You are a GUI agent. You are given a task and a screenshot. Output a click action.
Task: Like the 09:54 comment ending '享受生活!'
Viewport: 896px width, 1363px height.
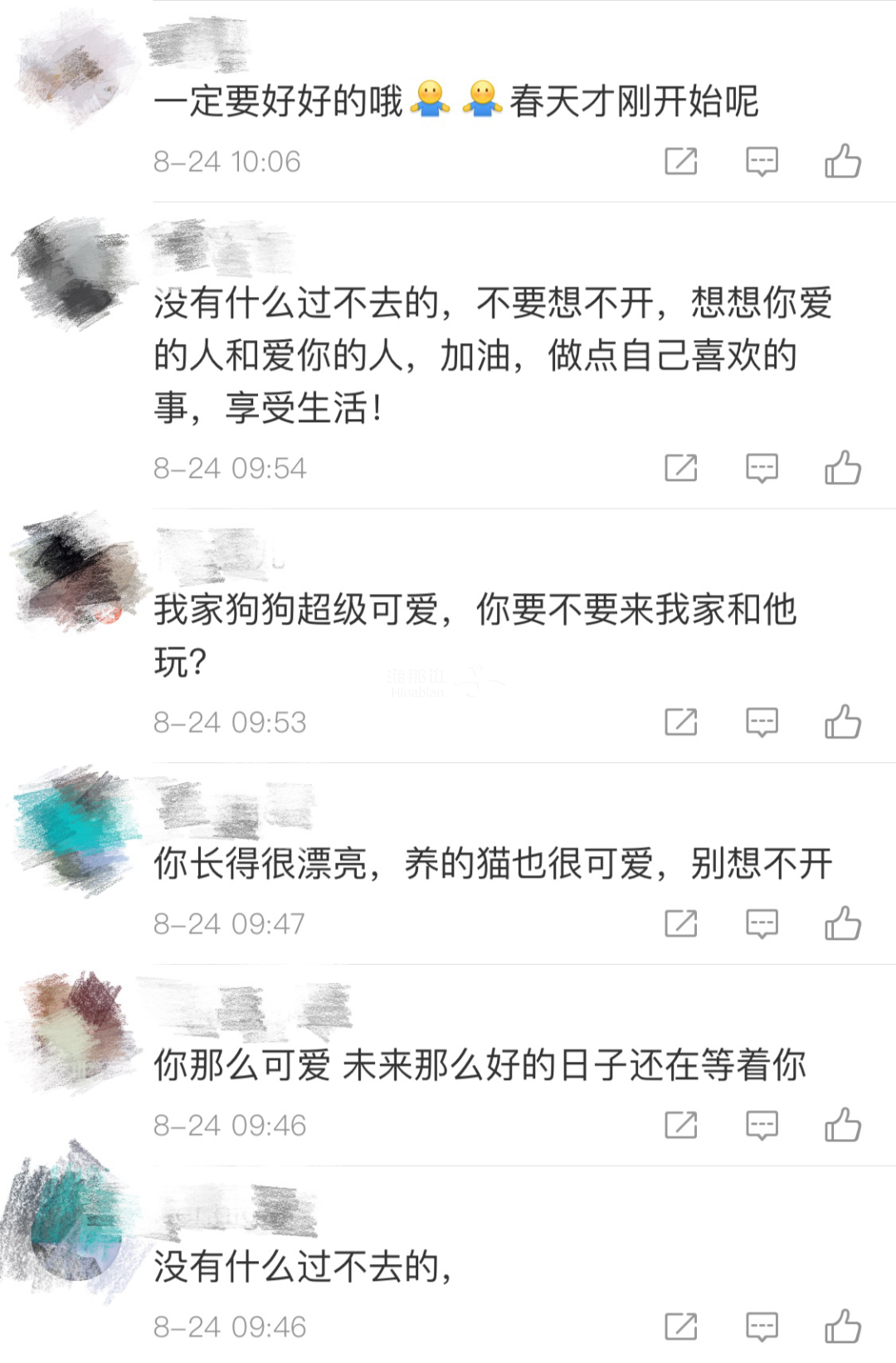(x=843, y=468)
